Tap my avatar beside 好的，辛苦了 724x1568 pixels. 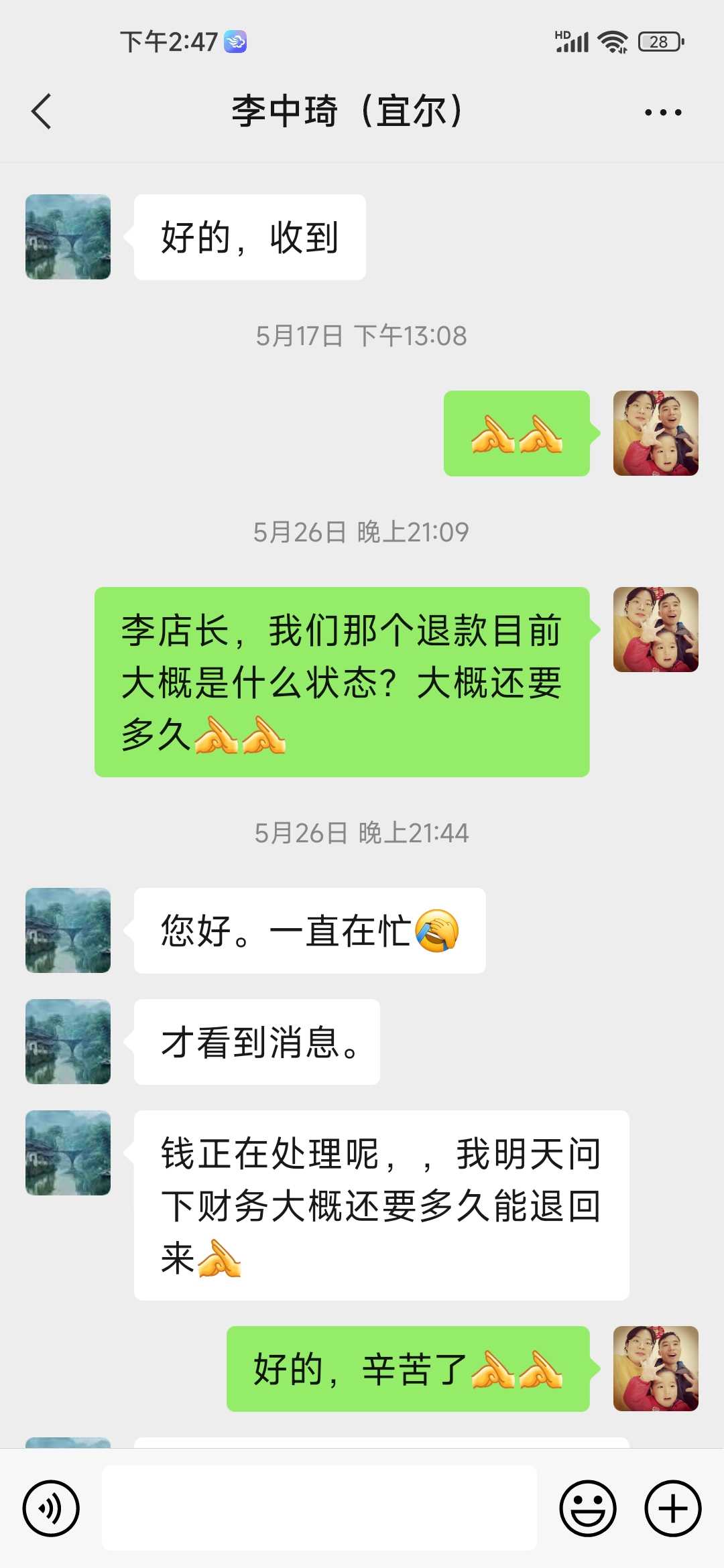(656, 1368)
